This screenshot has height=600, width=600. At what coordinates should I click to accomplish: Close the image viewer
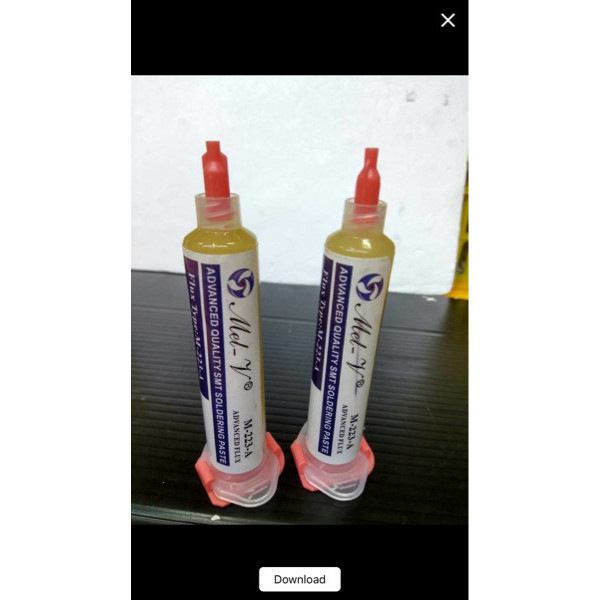[448, 20]
